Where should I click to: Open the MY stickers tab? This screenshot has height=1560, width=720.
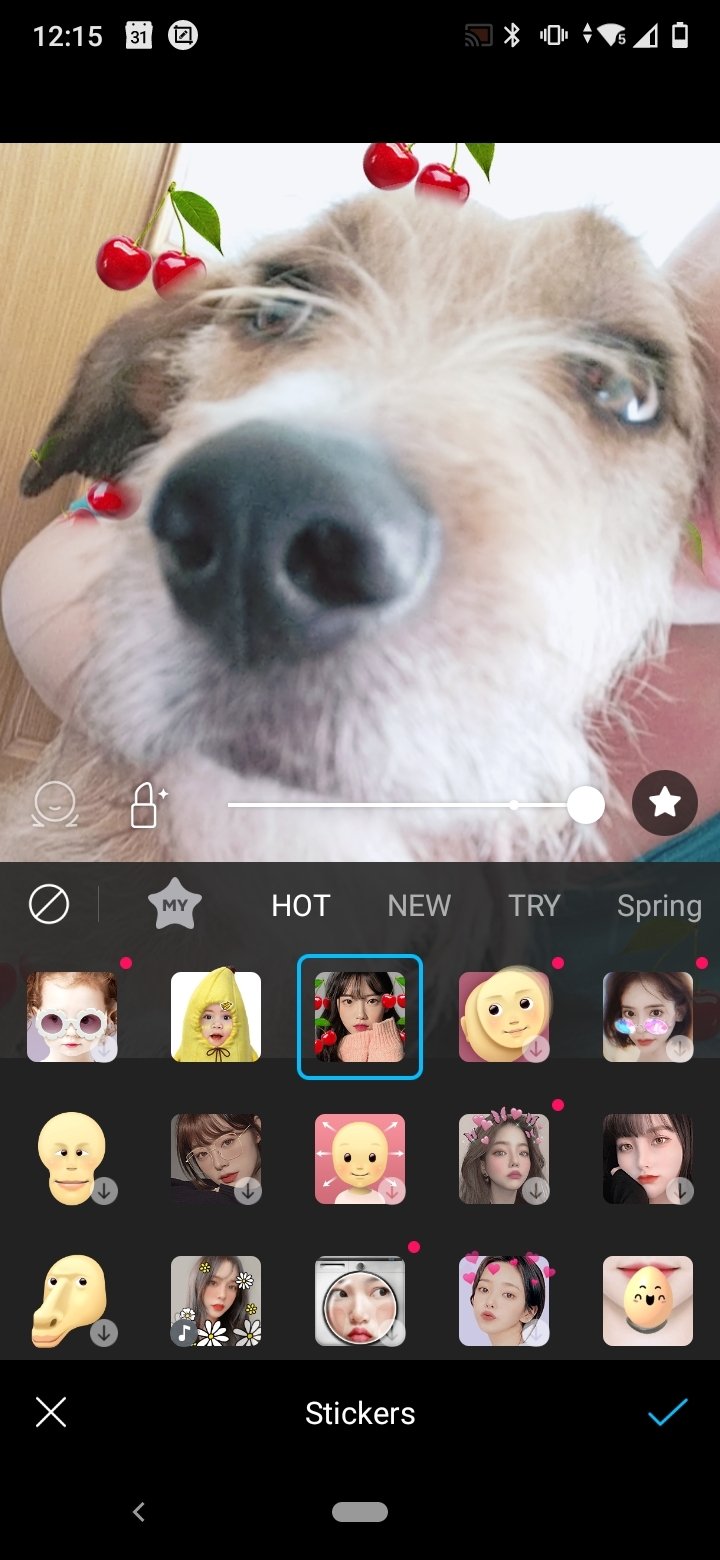[x=175, y=906]
